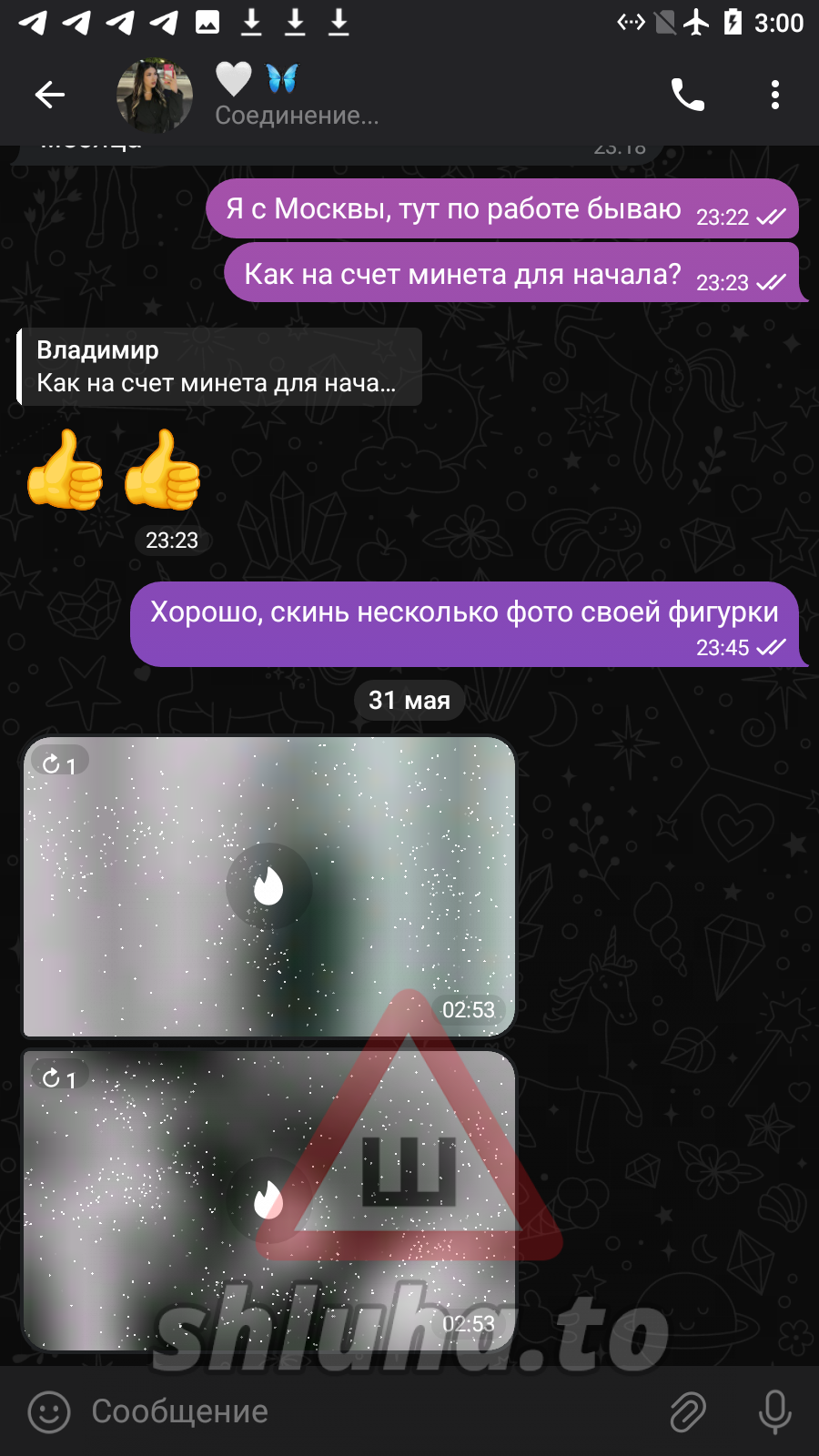Focus the Сообщение message field
Screen dimensions: 819x1456
[364, 1411]
